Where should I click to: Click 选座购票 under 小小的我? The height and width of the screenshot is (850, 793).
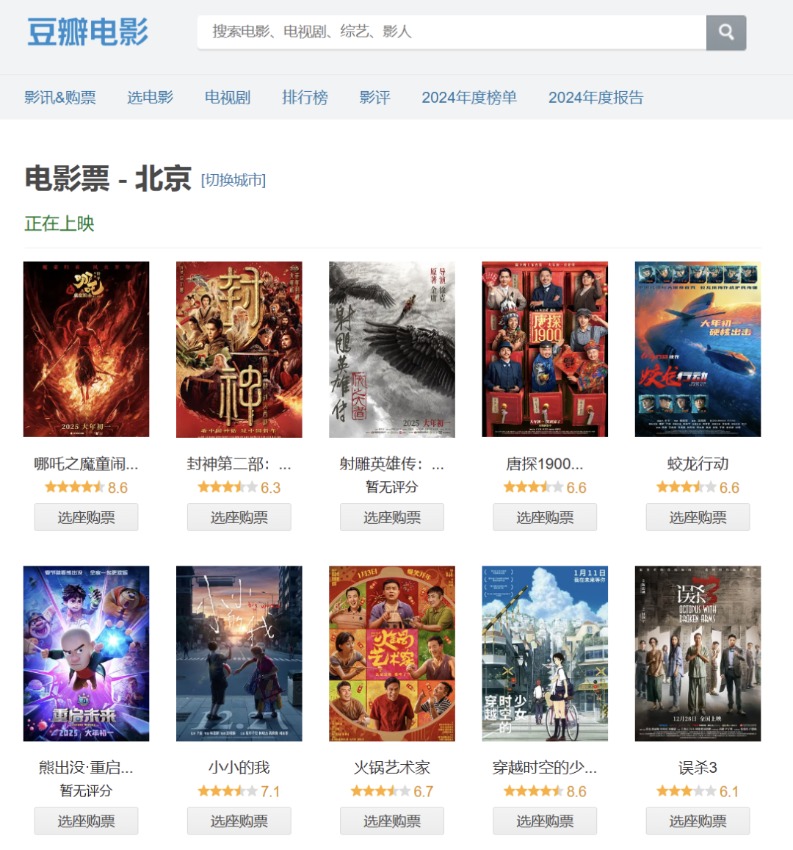pos(238,821)
